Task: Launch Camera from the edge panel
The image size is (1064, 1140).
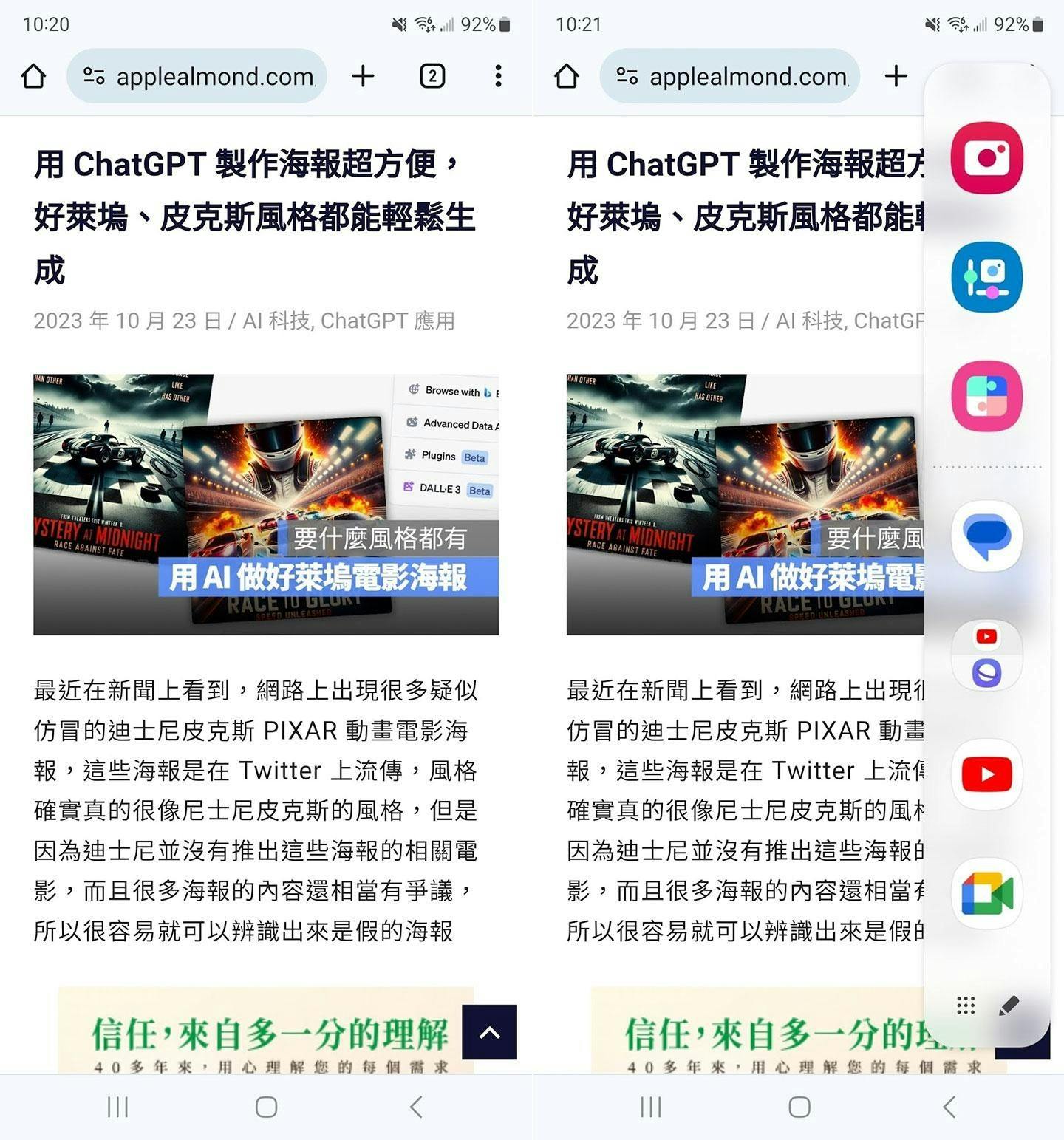Action: [986, 158]
